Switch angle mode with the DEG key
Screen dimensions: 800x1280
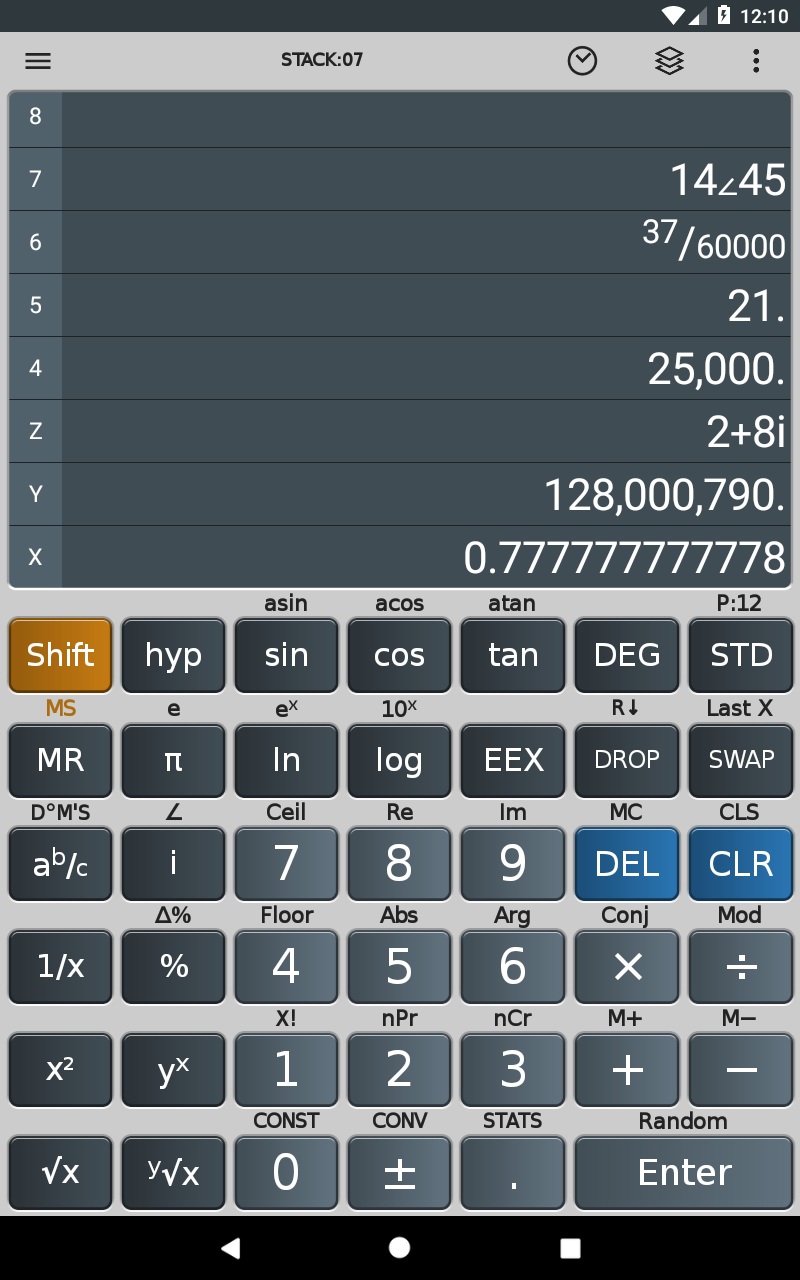coord(627,655)
